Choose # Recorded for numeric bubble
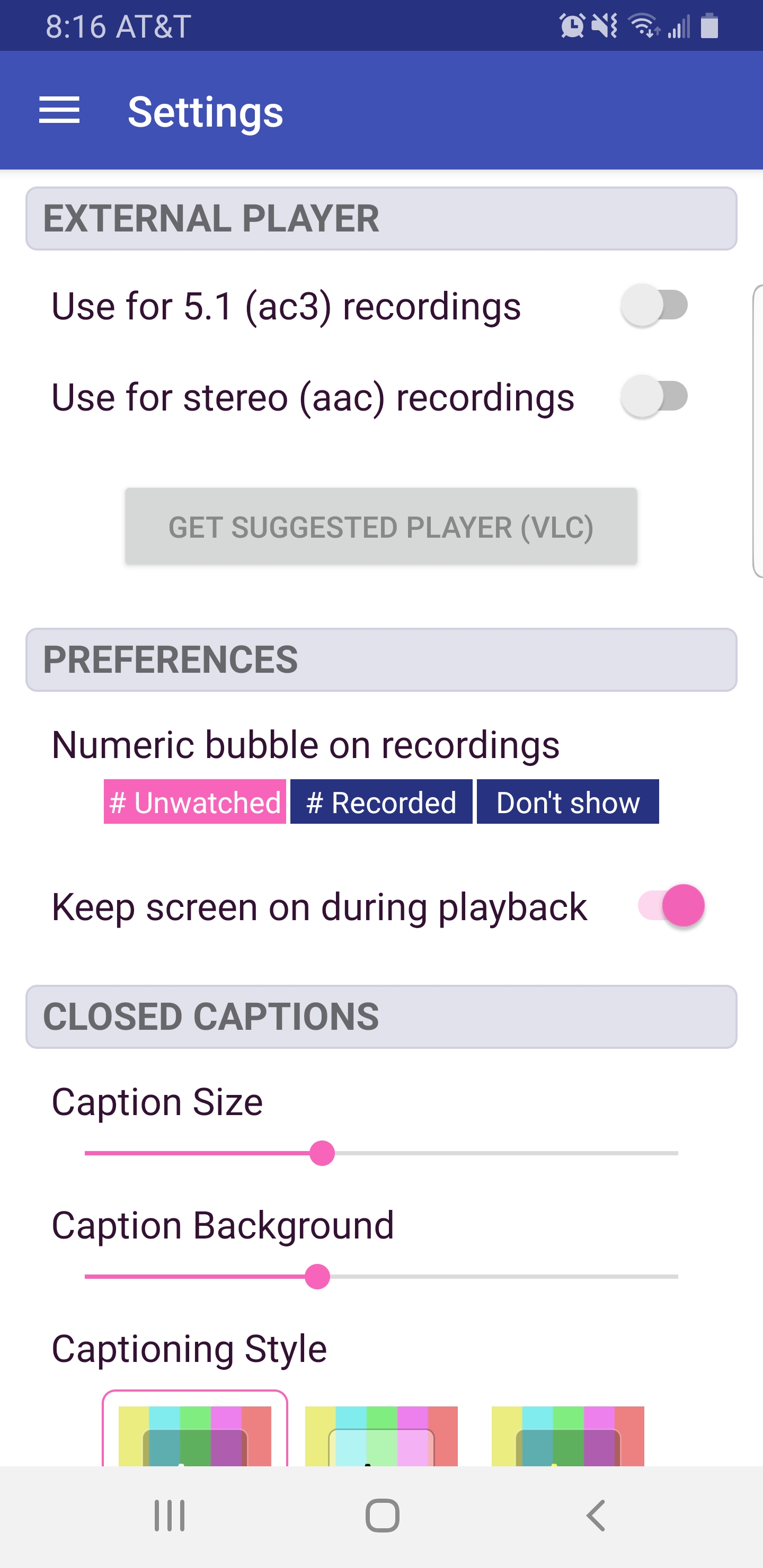Viewport: 763px width, 1568px height. pos(381,801)
